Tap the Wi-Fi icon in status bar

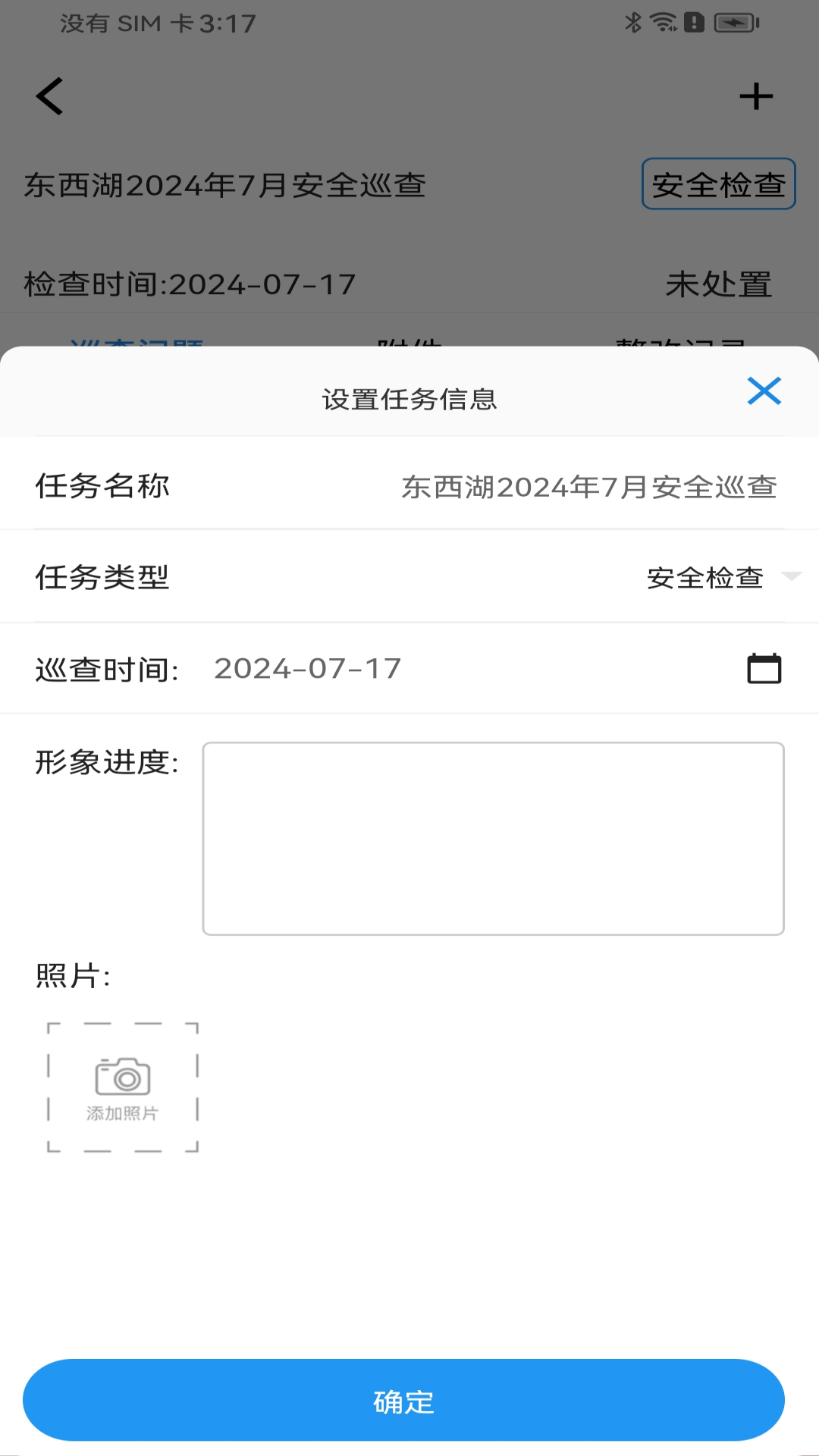[664, 23]
